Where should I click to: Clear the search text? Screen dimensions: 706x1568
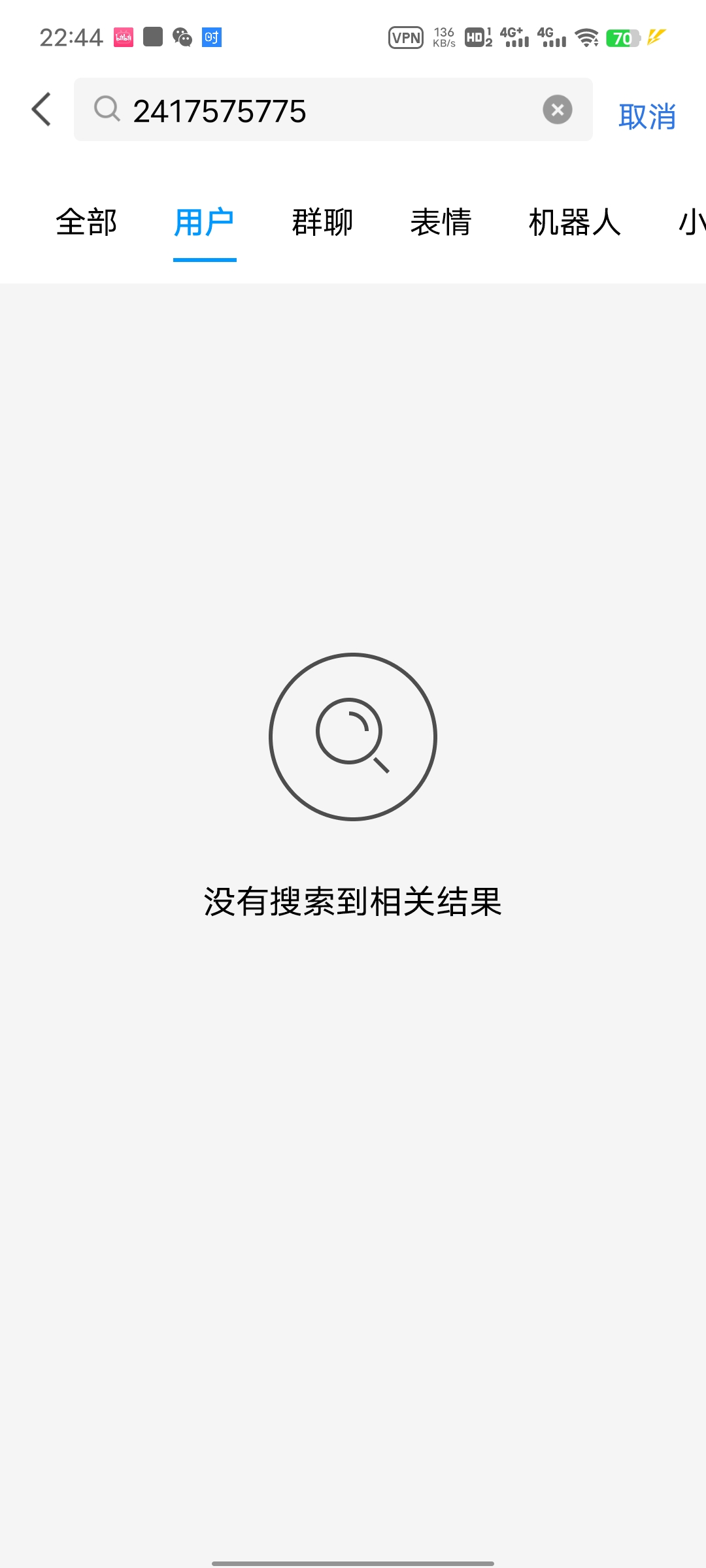point(557,110)
